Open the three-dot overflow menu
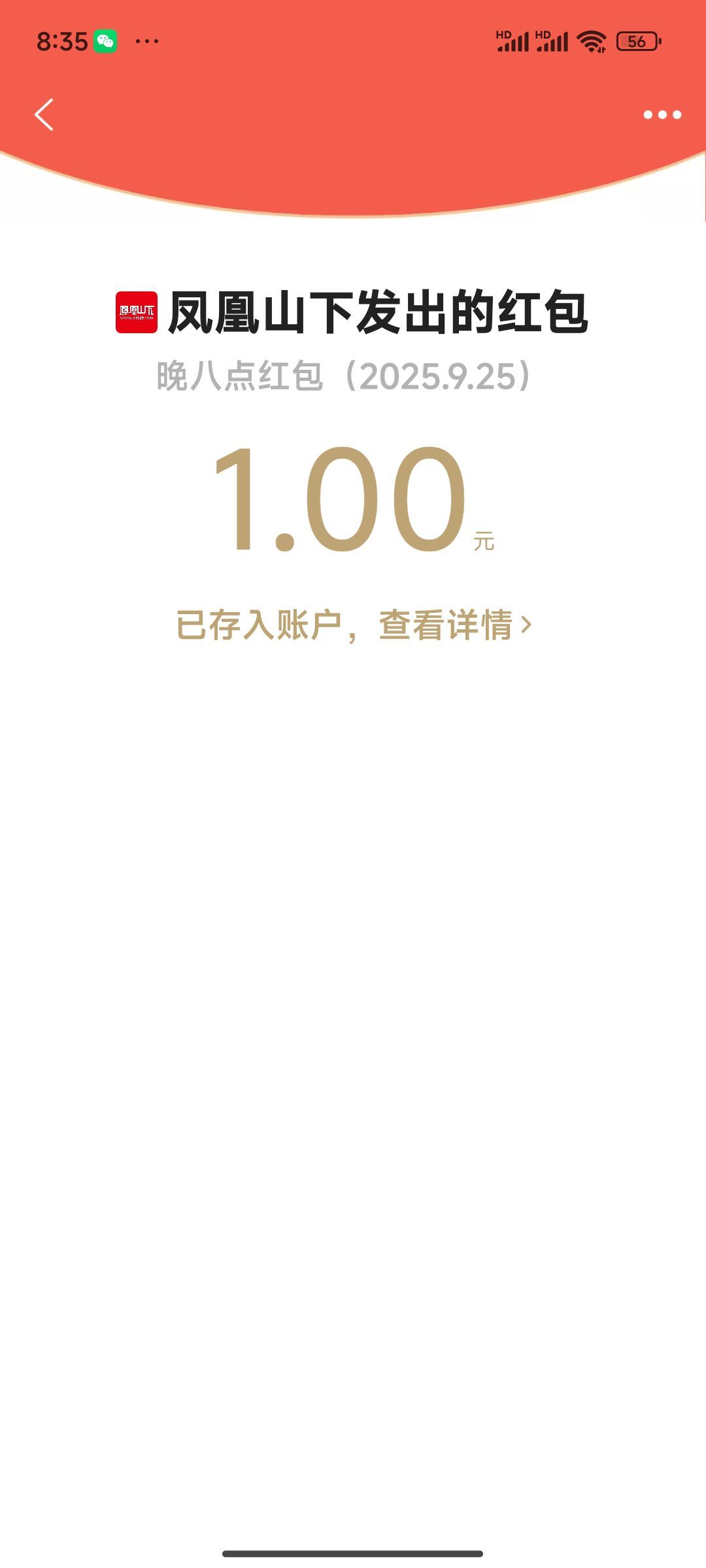The image size is (706, 1568). [x=662, y=115]
